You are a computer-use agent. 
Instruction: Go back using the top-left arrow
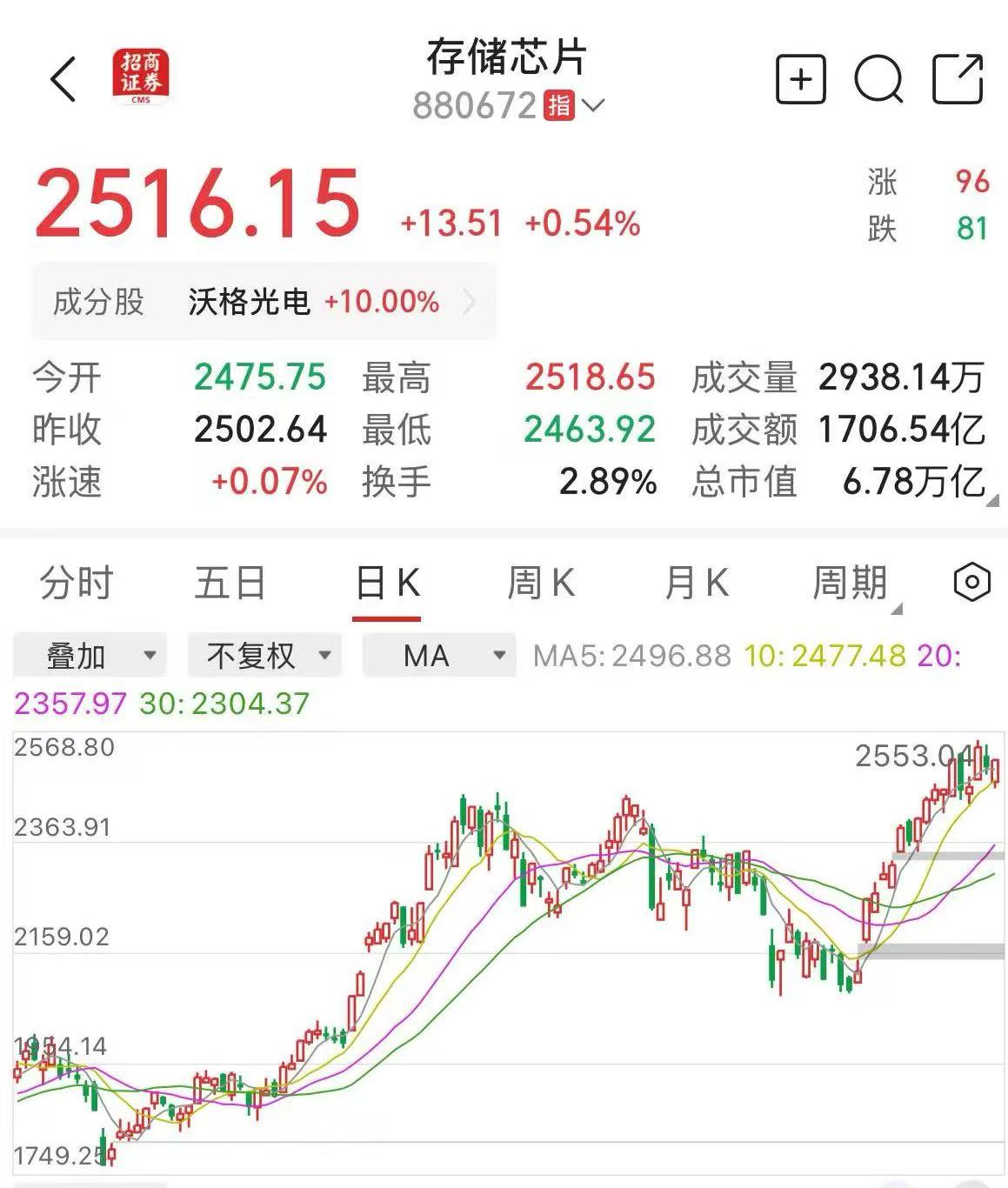63,80
